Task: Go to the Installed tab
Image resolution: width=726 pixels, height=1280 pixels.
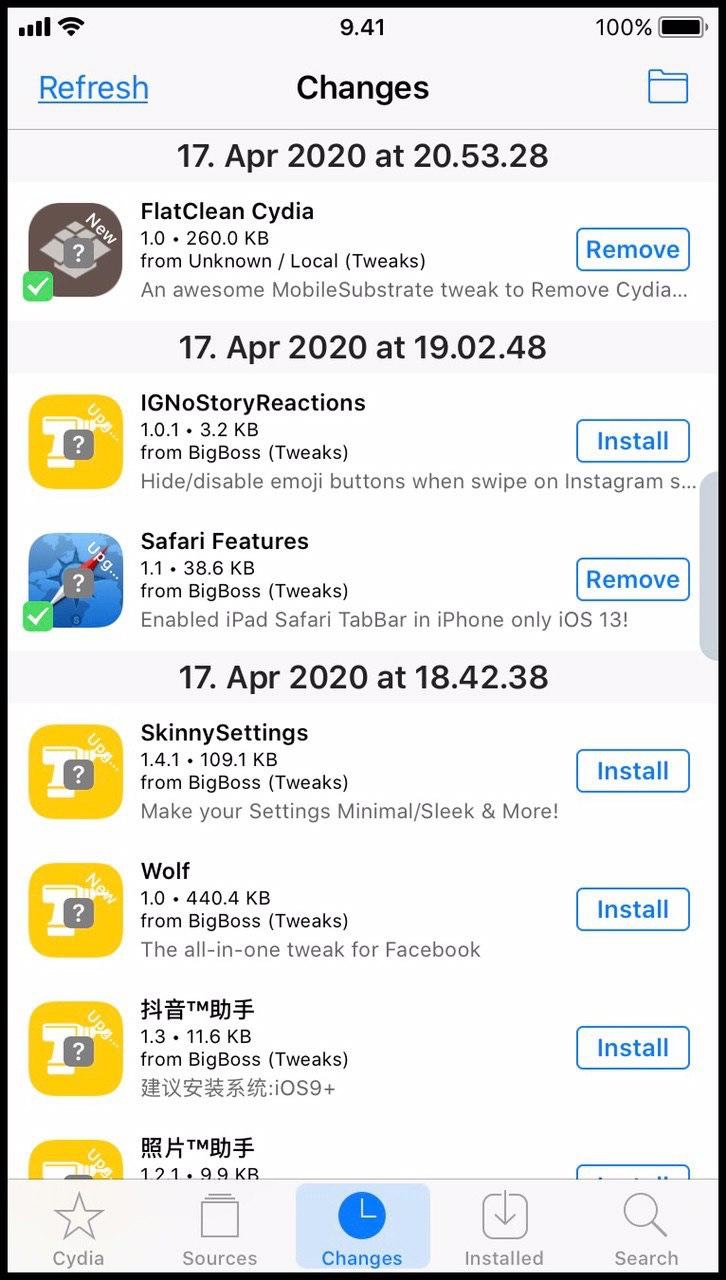Action: 504,1230
